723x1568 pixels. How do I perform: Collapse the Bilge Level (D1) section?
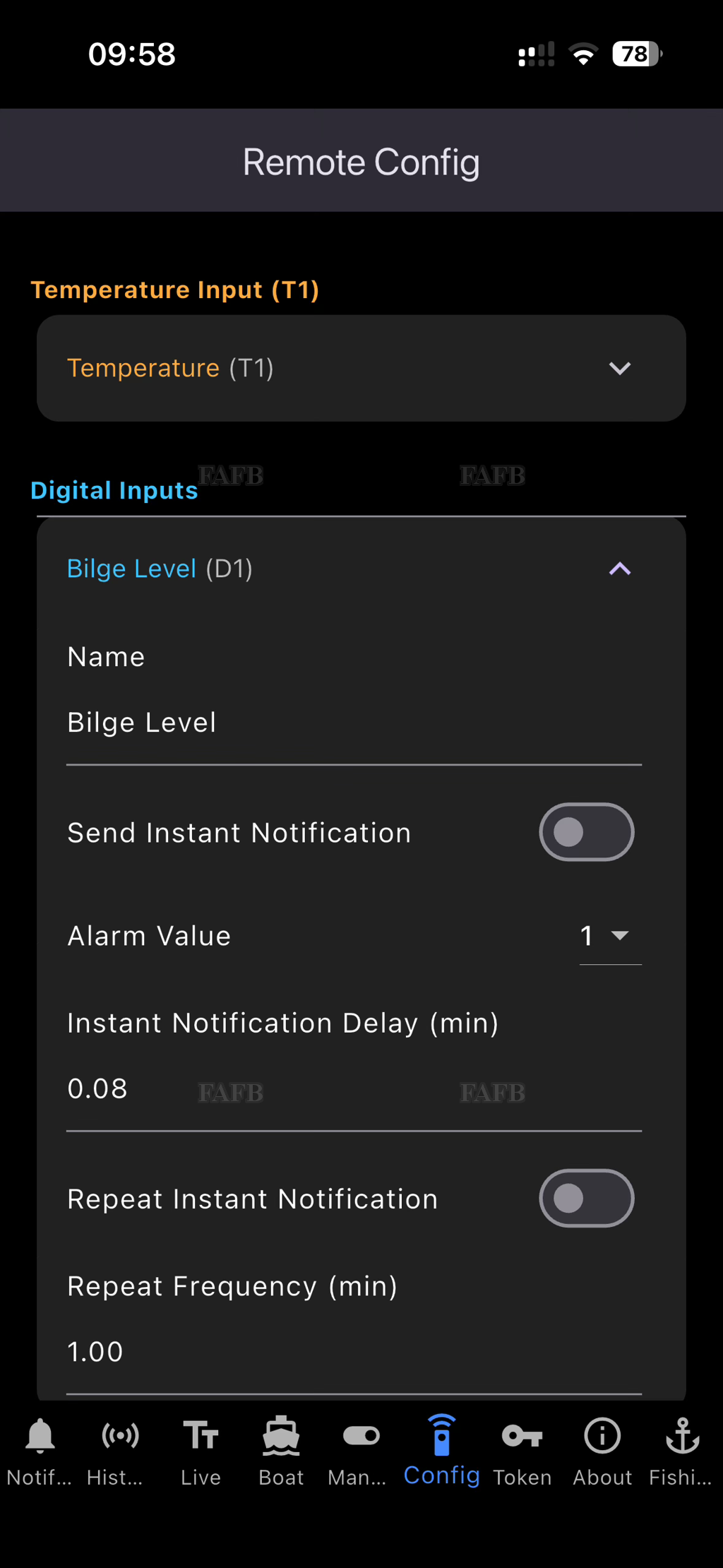(619, 569)
